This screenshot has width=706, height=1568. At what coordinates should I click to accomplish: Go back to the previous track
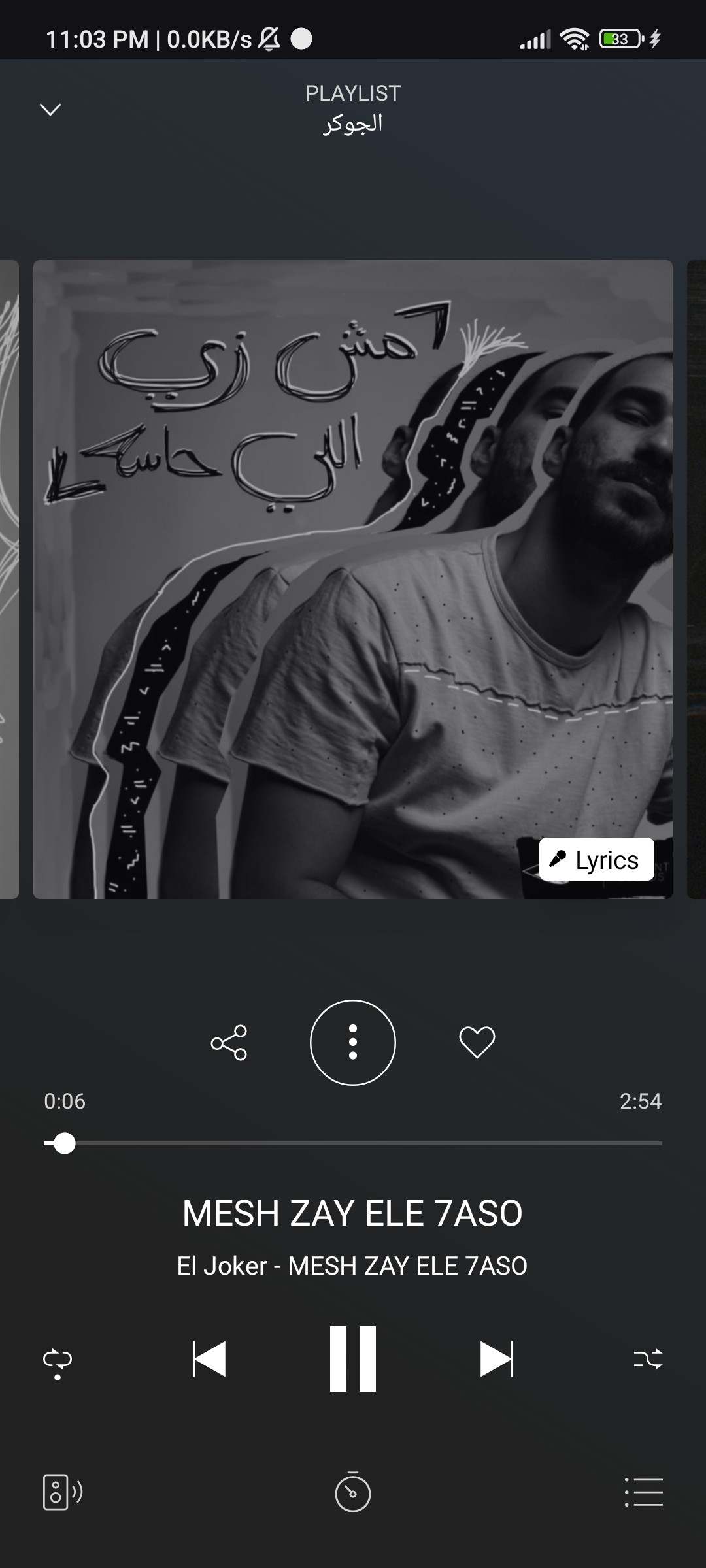(x=209, y=1359)
